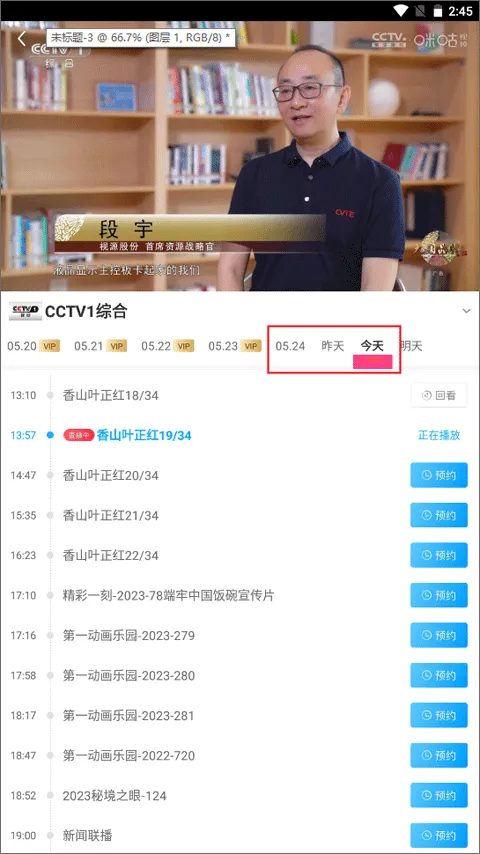Reserve 新闻联播 at 19:00
The height and width of the screenshot is (854, 480).
[x=439, y=835]
